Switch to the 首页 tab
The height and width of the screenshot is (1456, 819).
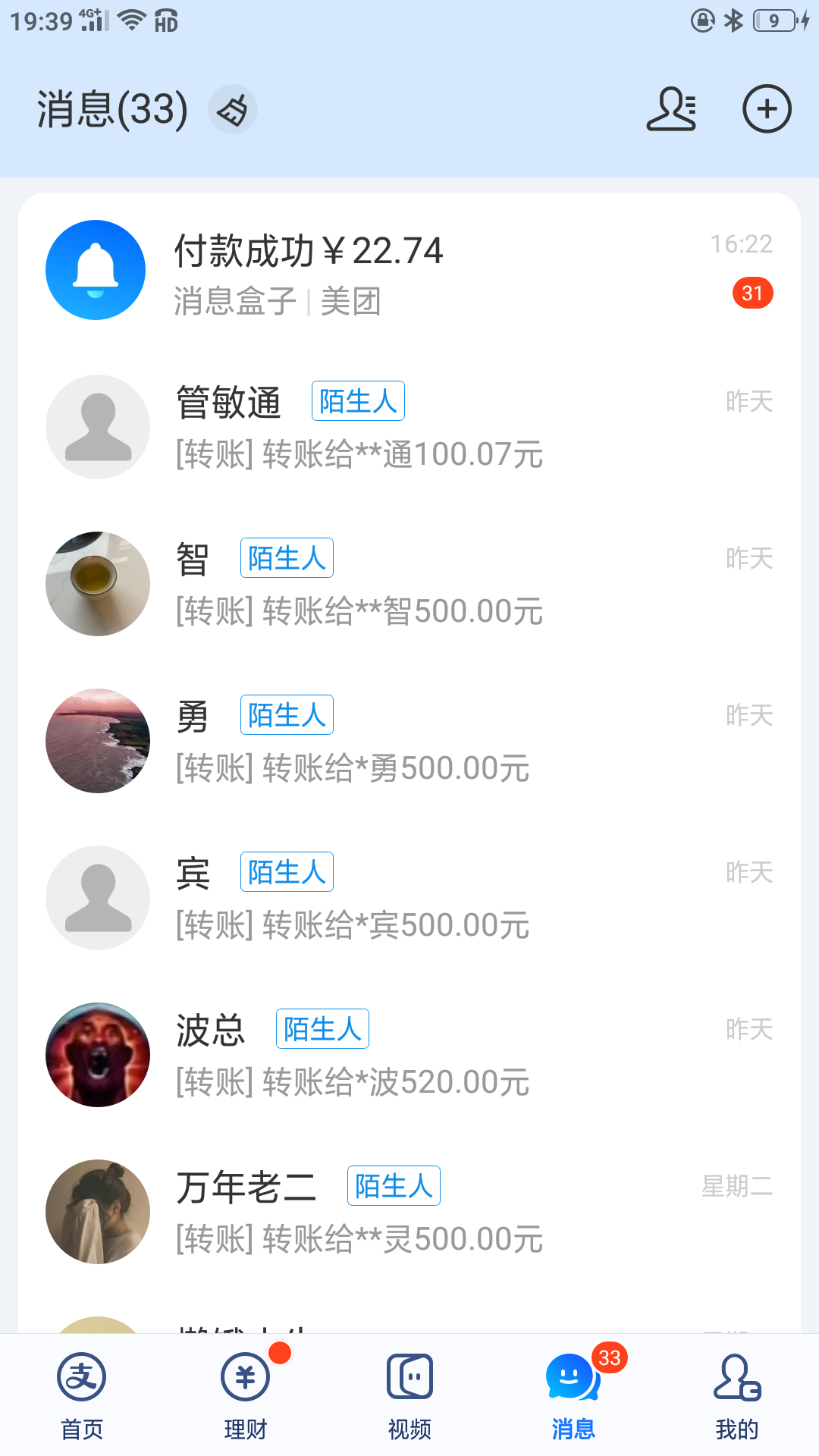(82, 1395)
